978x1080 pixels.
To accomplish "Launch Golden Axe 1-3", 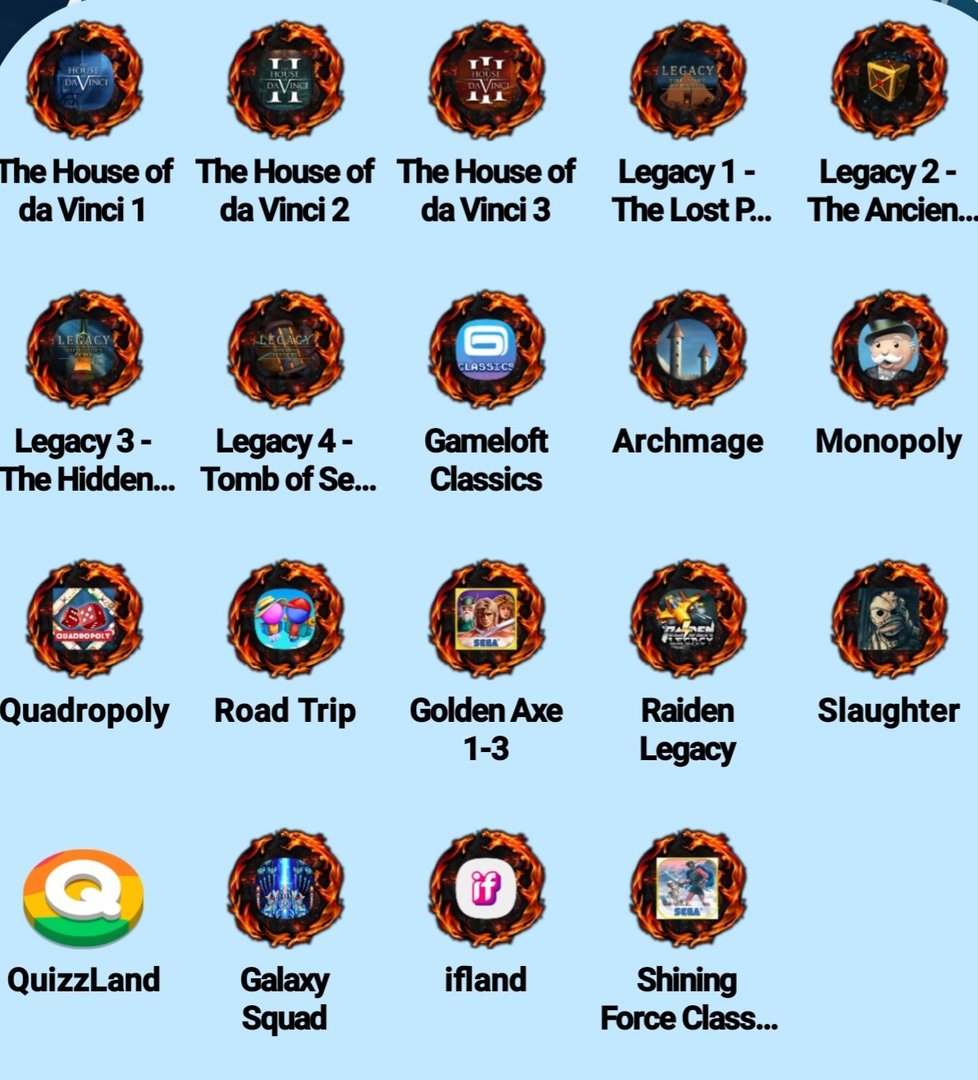I will point(487,620).
